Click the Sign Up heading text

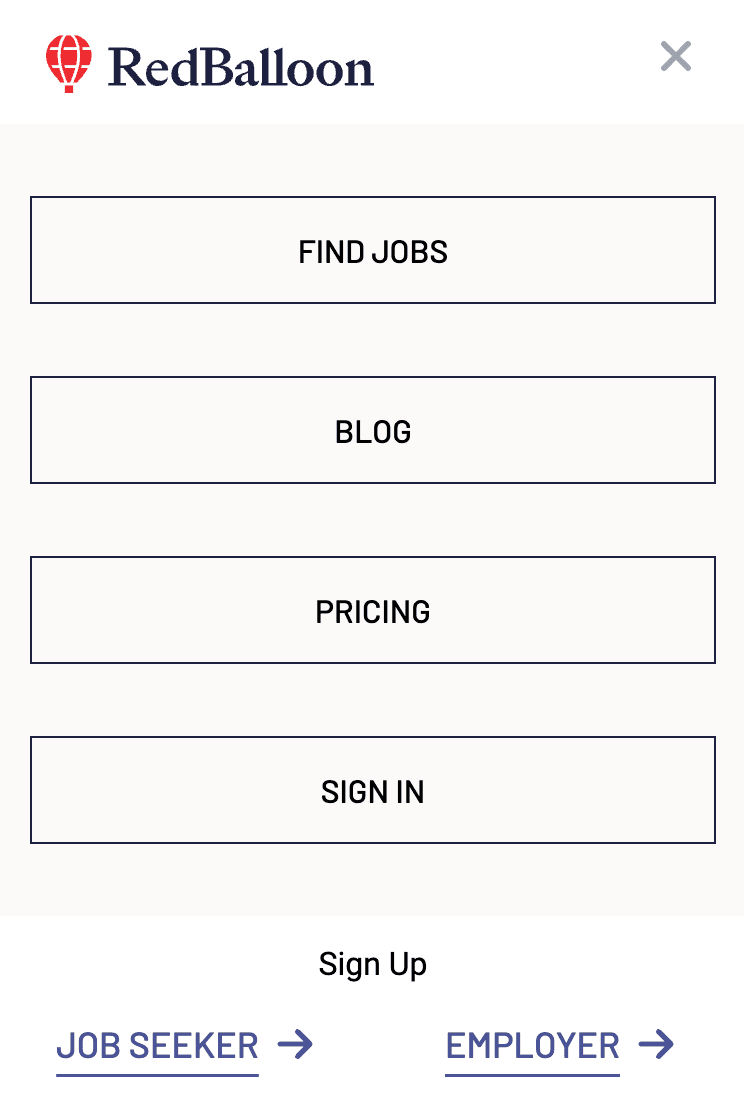[x=372, y=963]
